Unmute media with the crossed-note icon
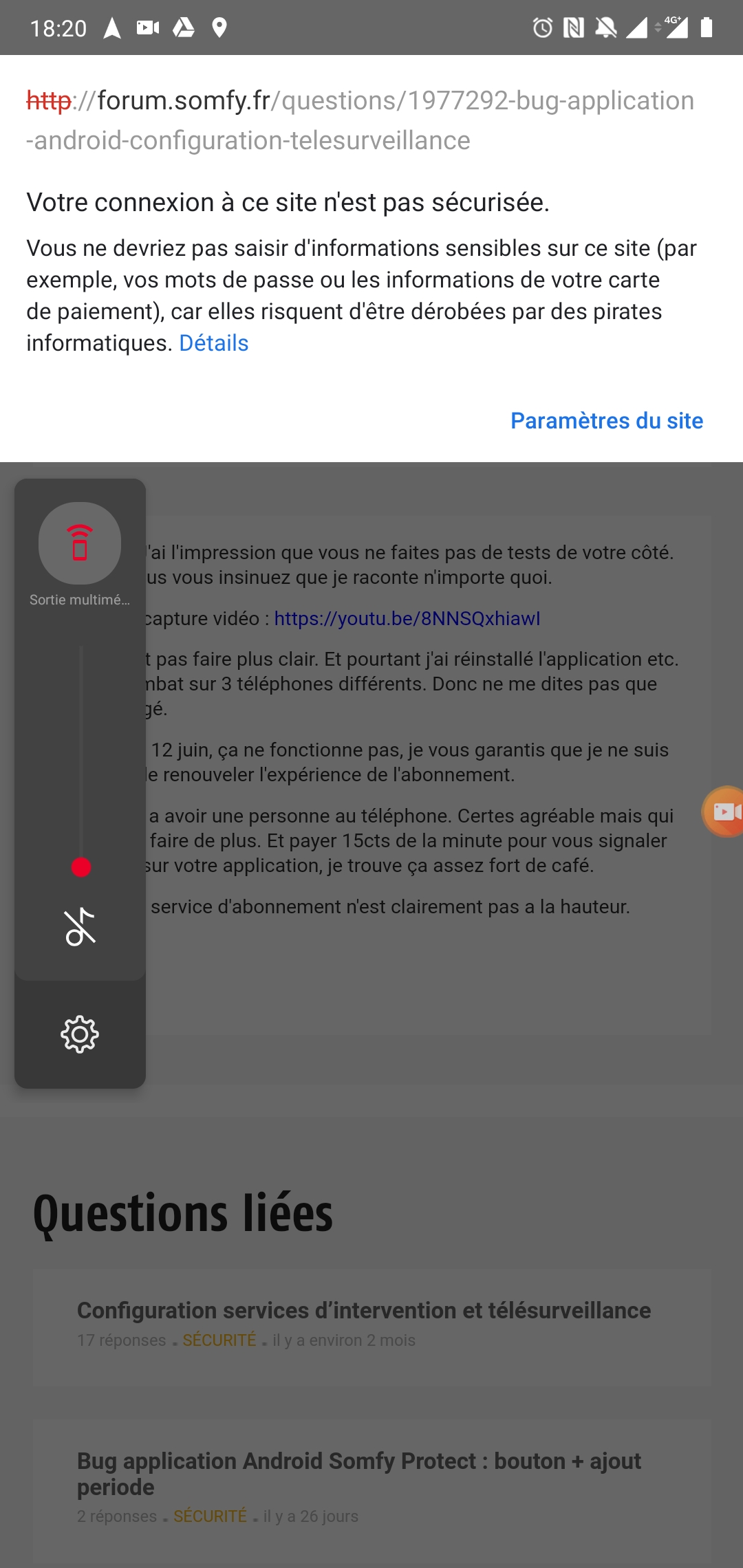The height and width of the screenshot is (1568, 743). coord(80,926)
